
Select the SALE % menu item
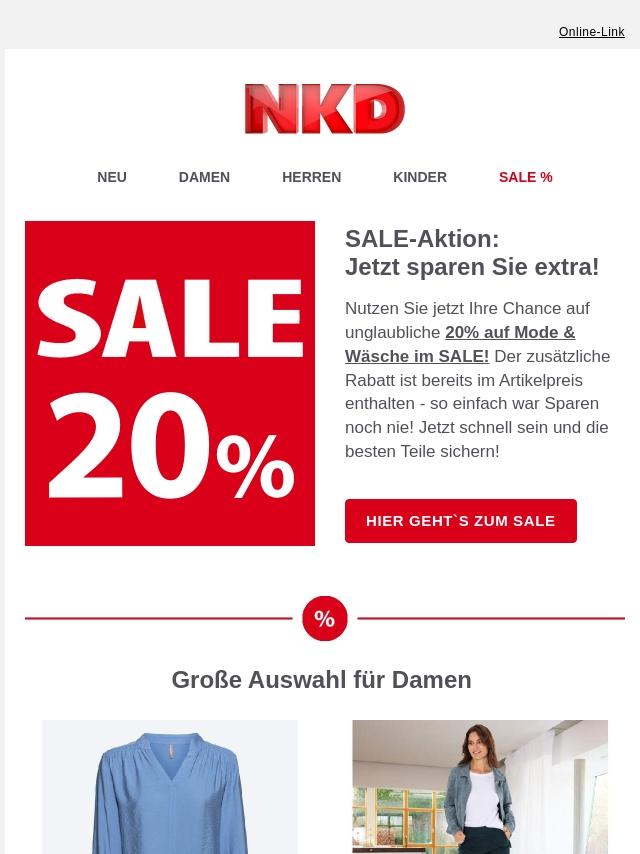(525, 177)
